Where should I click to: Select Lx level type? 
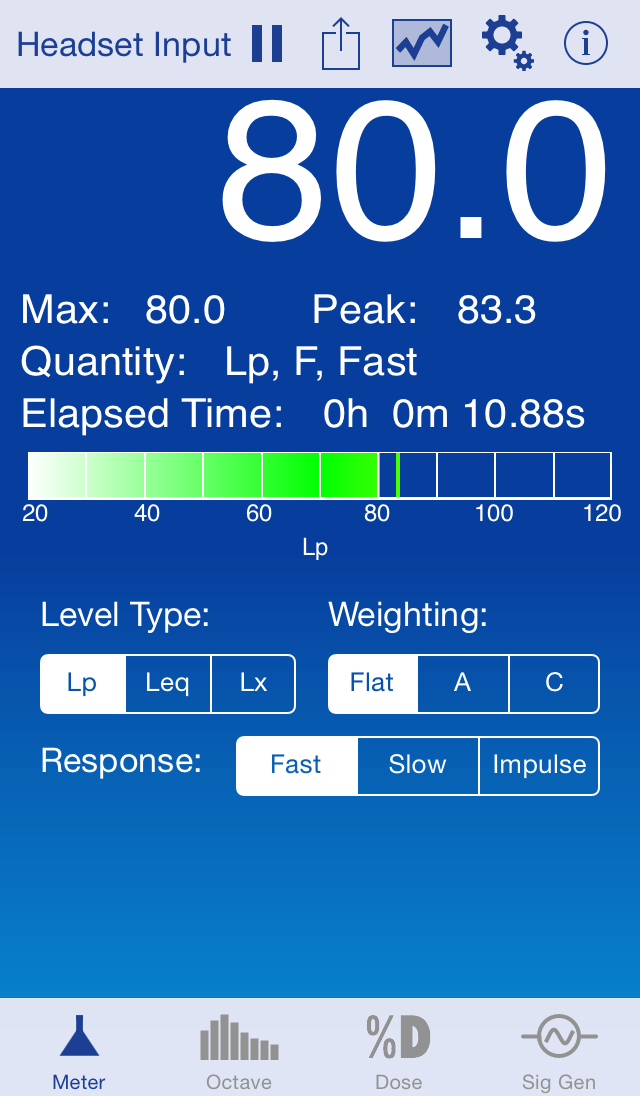click(x=253, y=684)
